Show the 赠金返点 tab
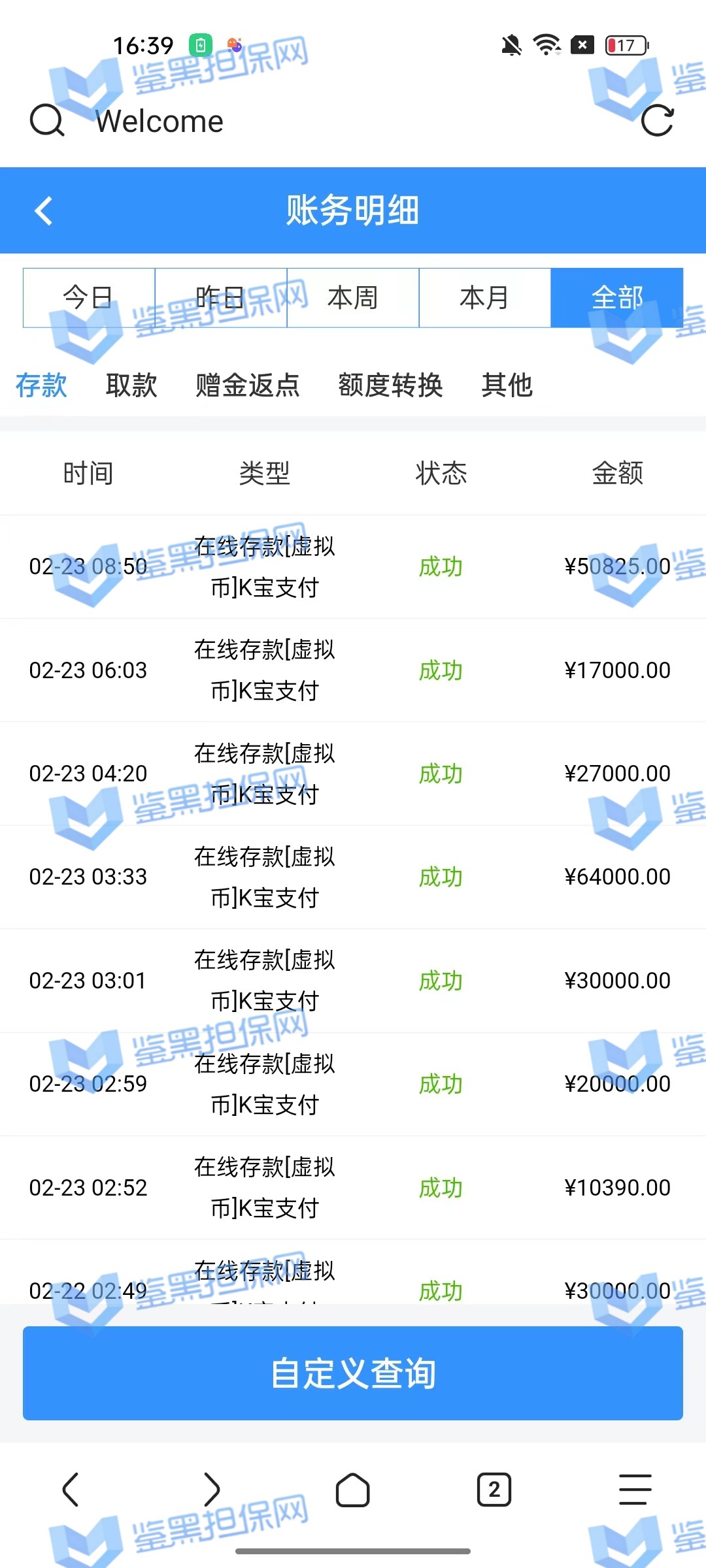 (x=248, y=385)
